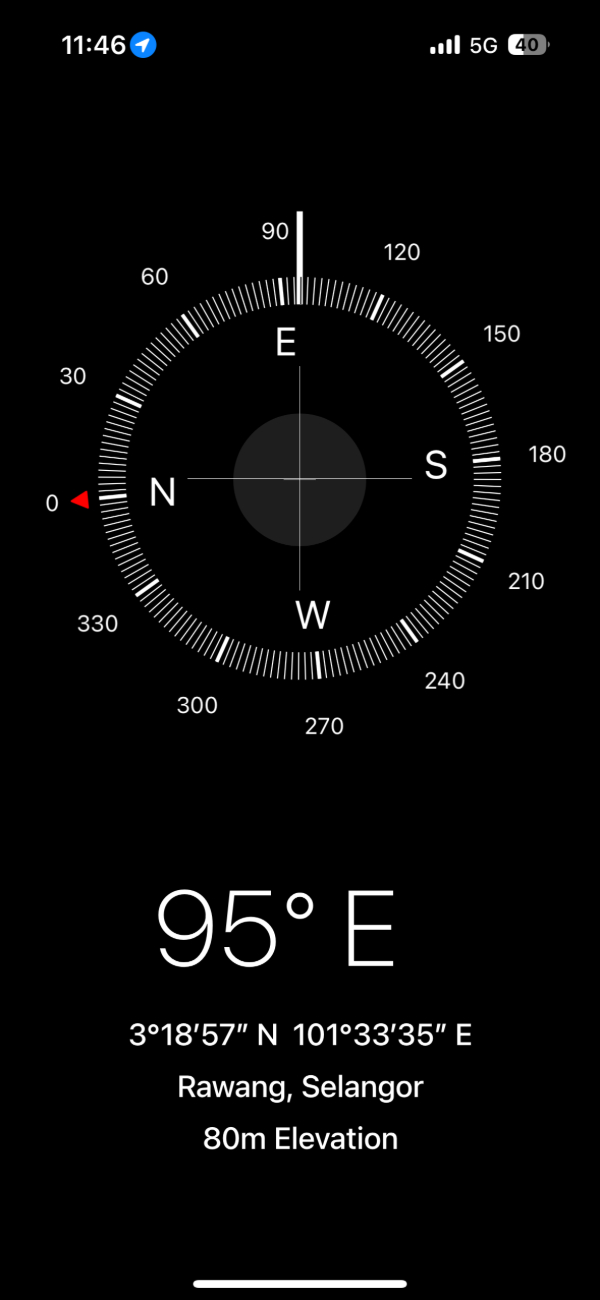This screenshot has width=600, height=1300.
Task: Tap the compass dial to lock bearing
Action: pos(299,480)
